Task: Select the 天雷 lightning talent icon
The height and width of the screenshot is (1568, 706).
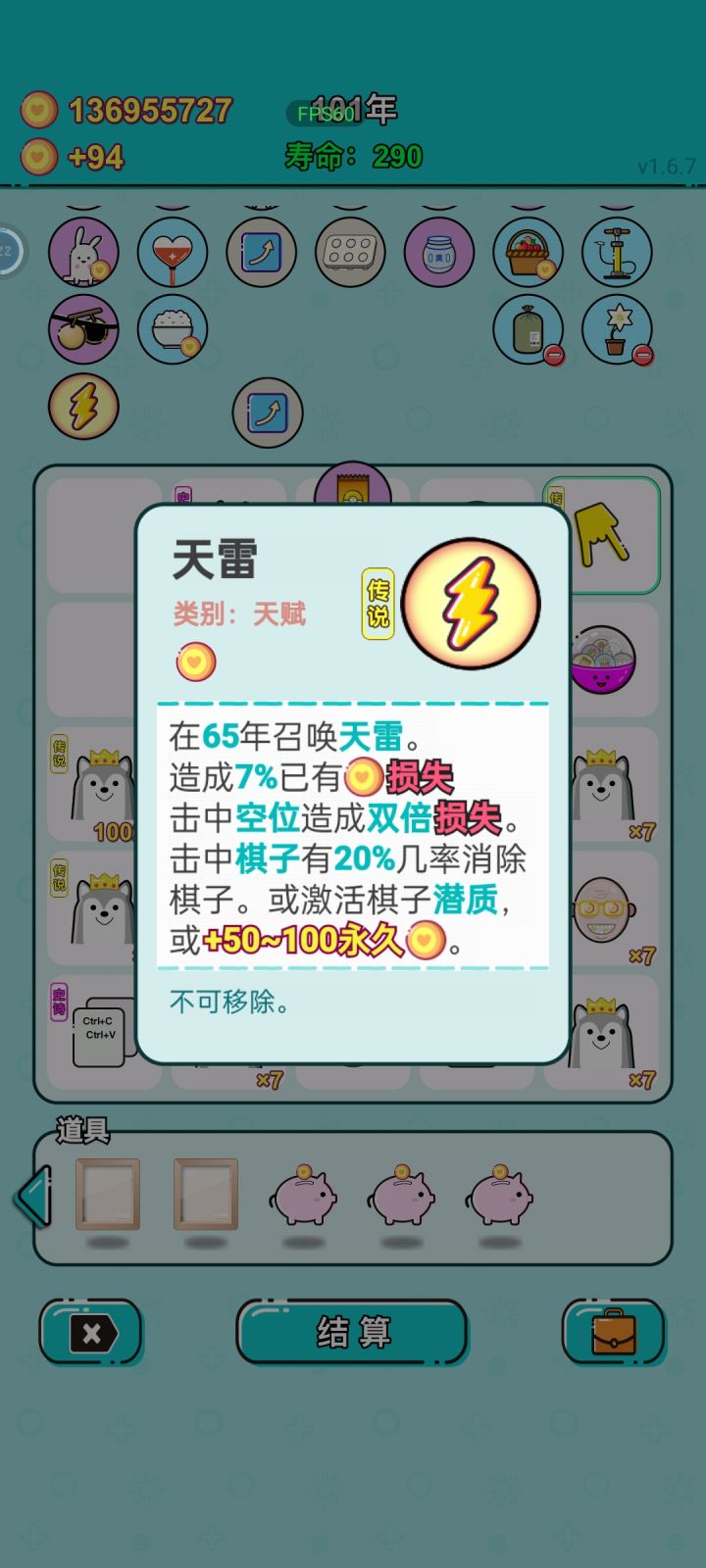Action: pos(83,409)
